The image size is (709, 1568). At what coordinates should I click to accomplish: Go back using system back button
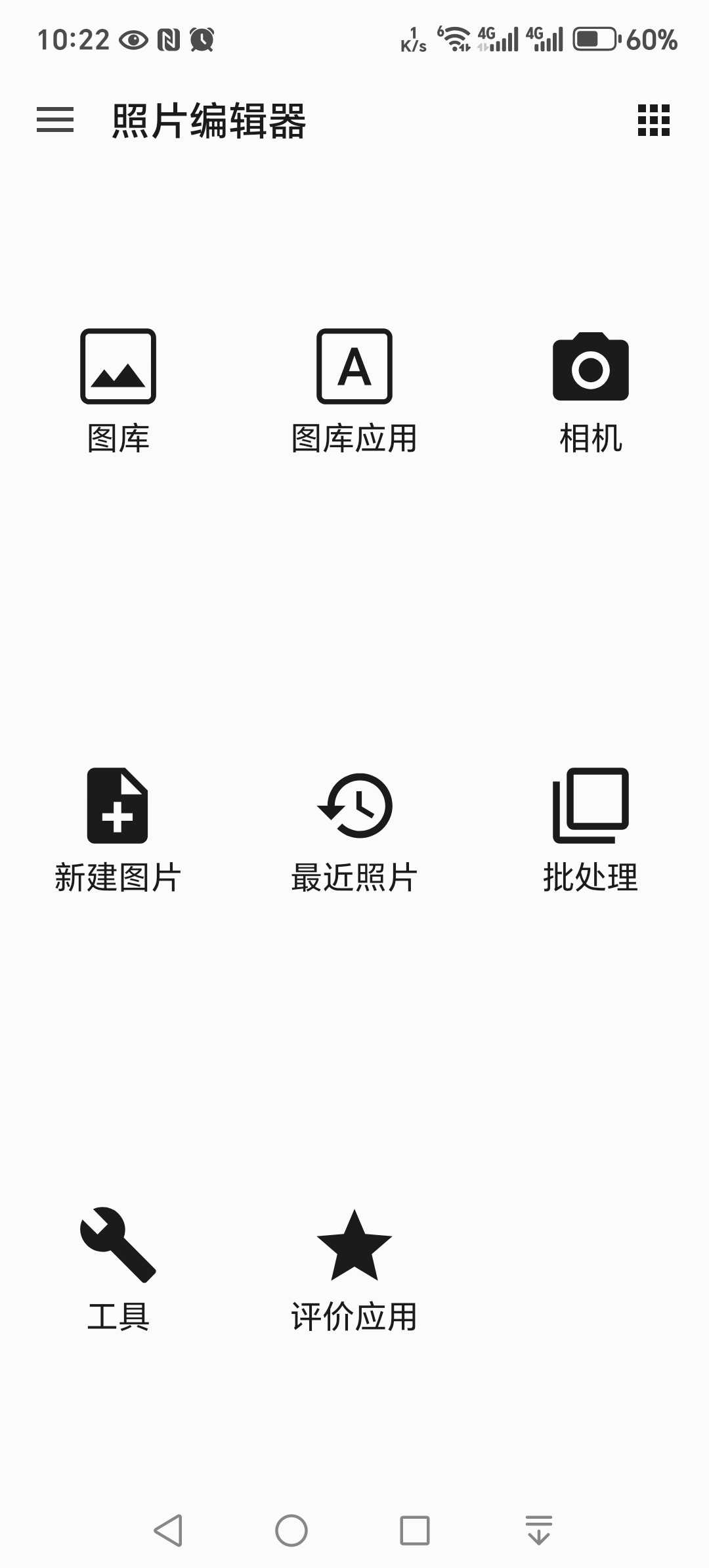coord(168,1531)
